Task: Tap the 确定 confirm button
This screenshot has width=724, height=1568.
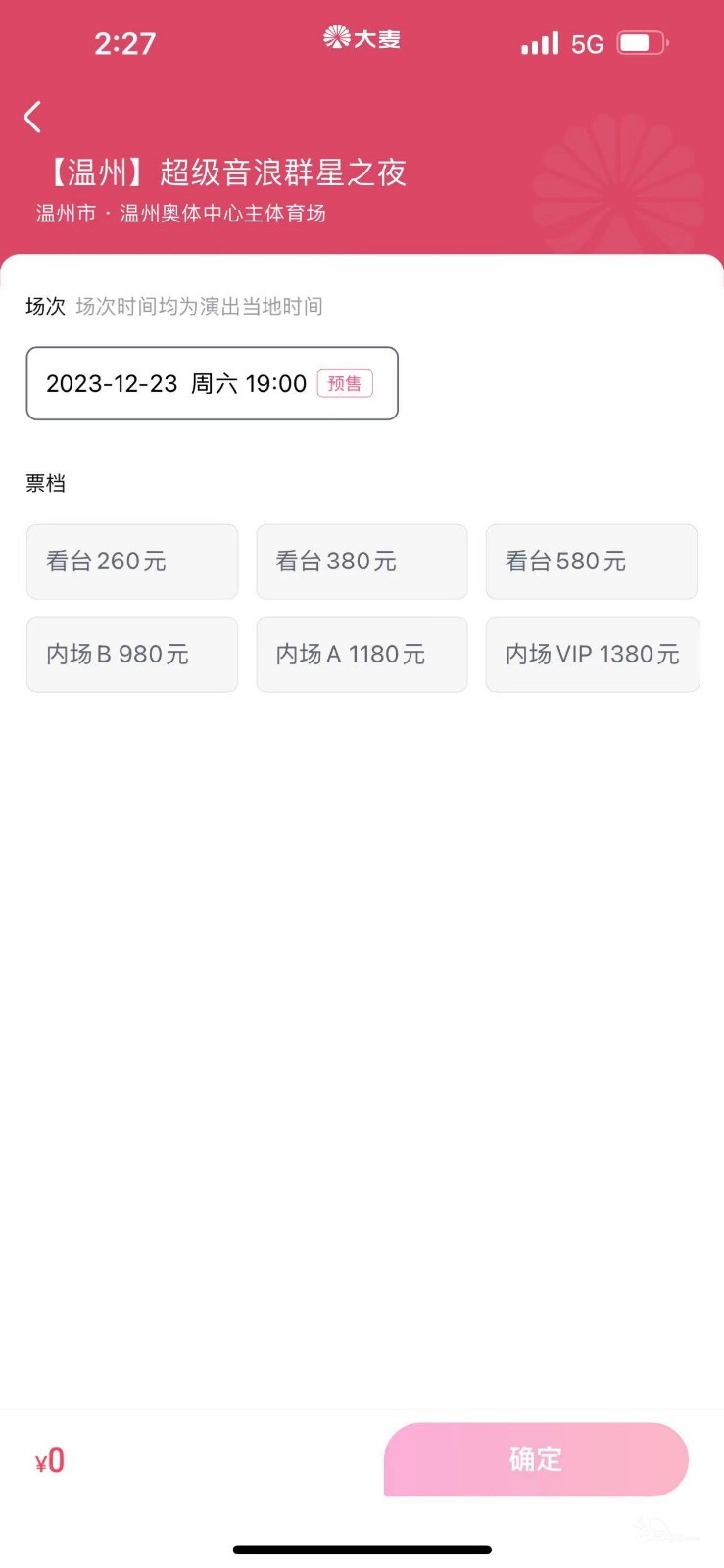Action: tap(536, 1459)
